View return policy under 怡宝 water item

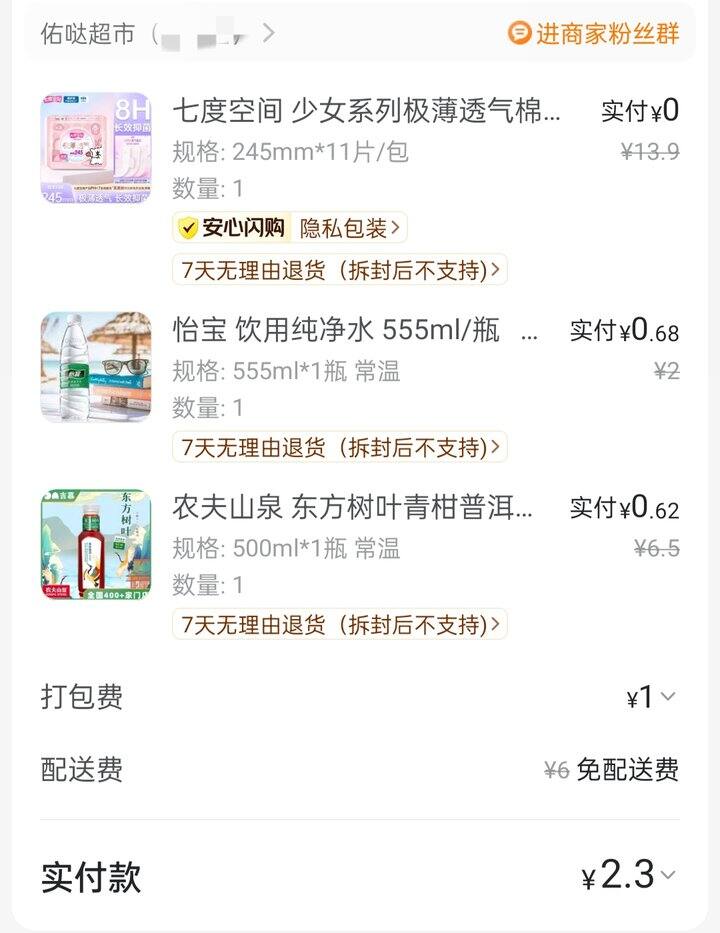[x=339, y=447]
